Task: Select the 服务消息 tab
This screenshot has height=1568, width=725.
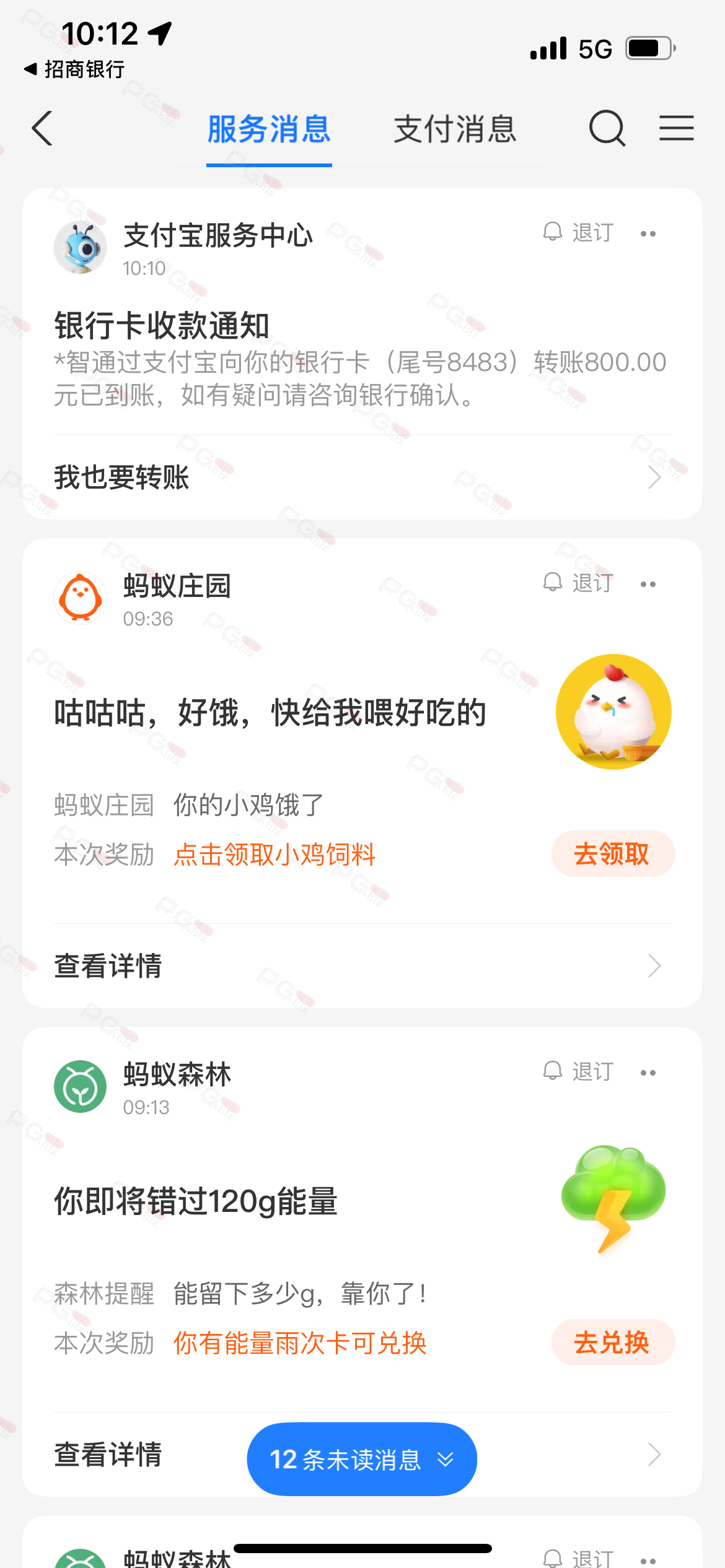Action: 269,129
